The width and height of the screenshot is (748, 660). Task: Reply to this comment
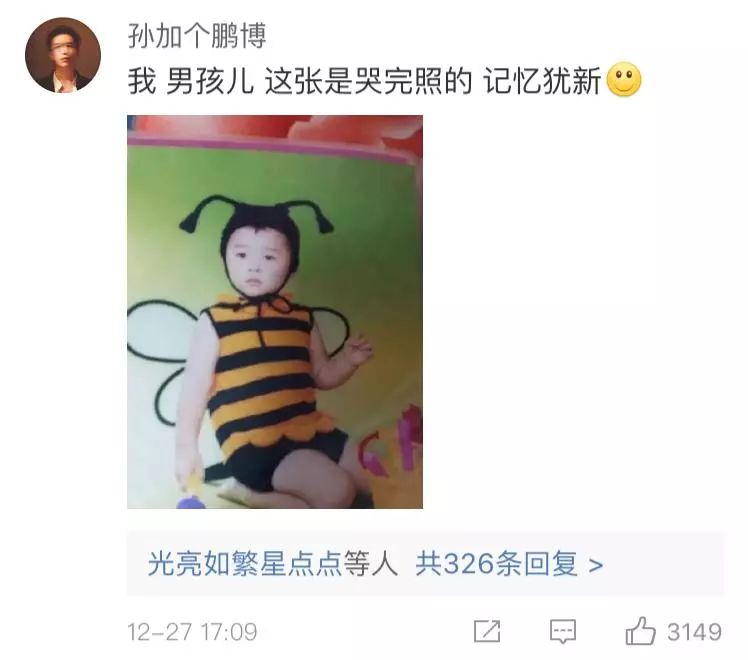563,632
